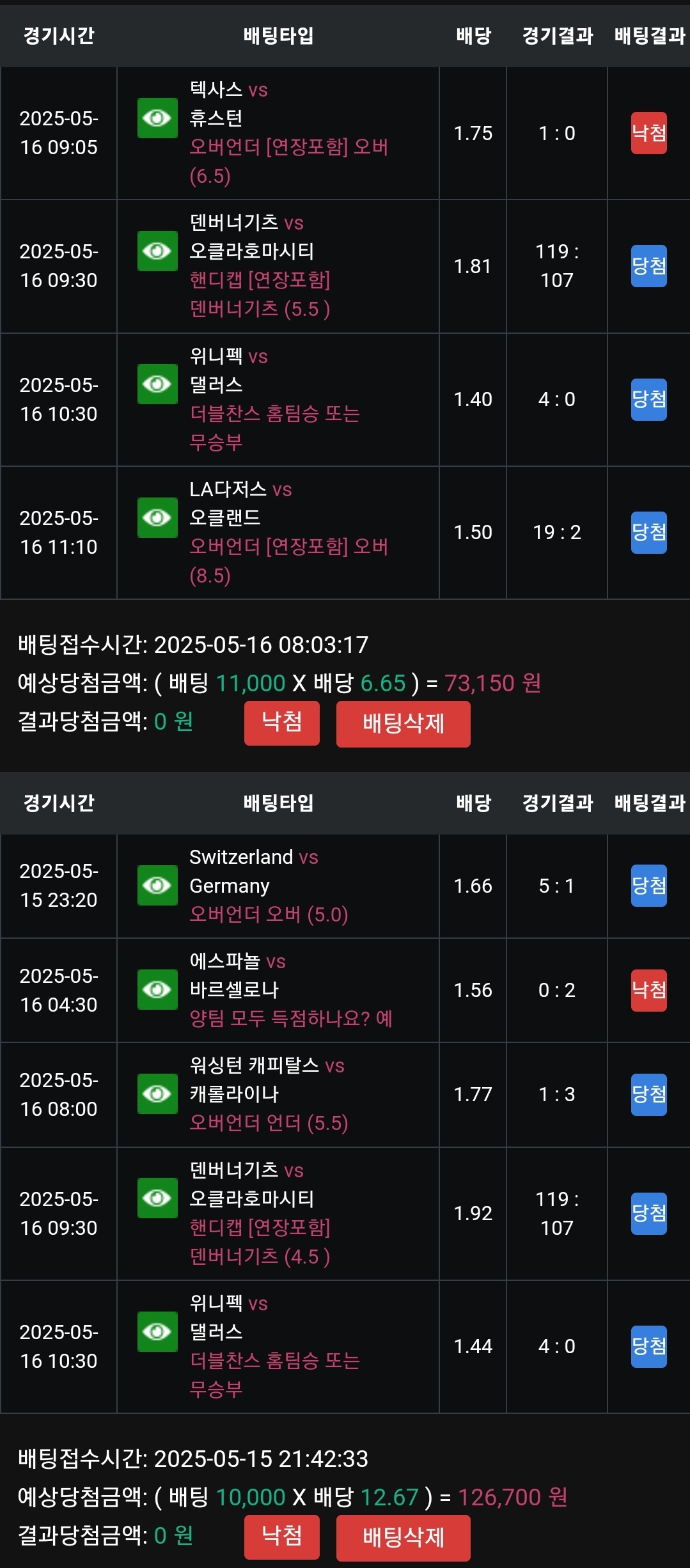Tap the eye icon for 텍사스 vs 휴스턴
The width and height of the screenshot is (690, 1568).
pos(157,118)
